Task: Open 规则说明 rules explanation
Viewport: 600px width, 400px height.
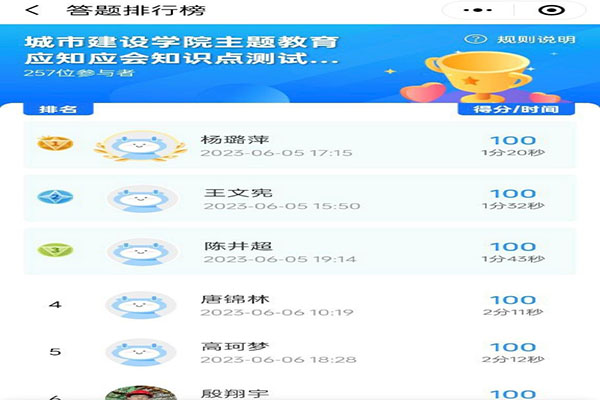Action: (528, 40)
